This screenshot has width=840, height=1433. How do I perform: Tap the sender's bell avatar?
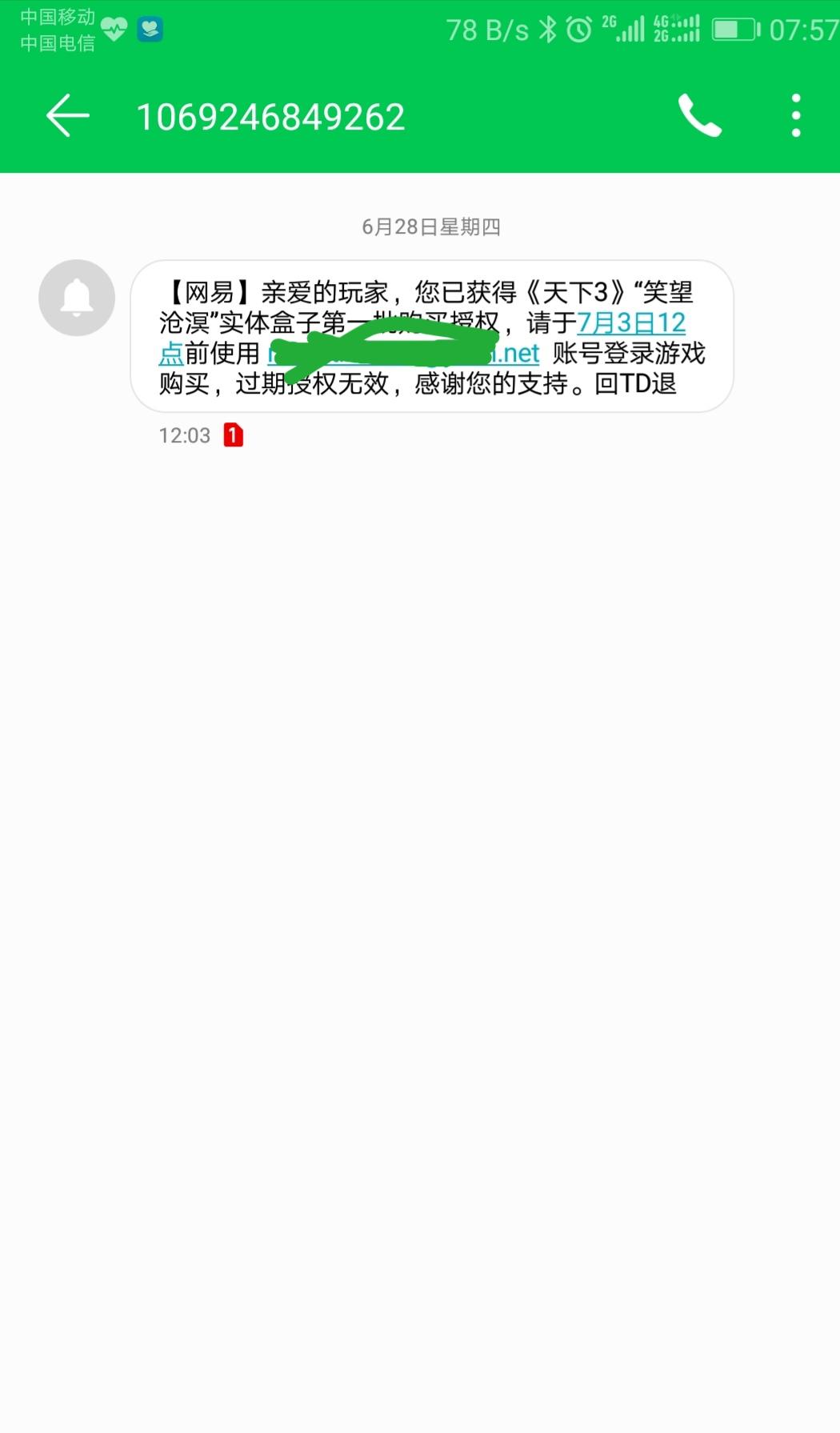click(x=77, y=298)
